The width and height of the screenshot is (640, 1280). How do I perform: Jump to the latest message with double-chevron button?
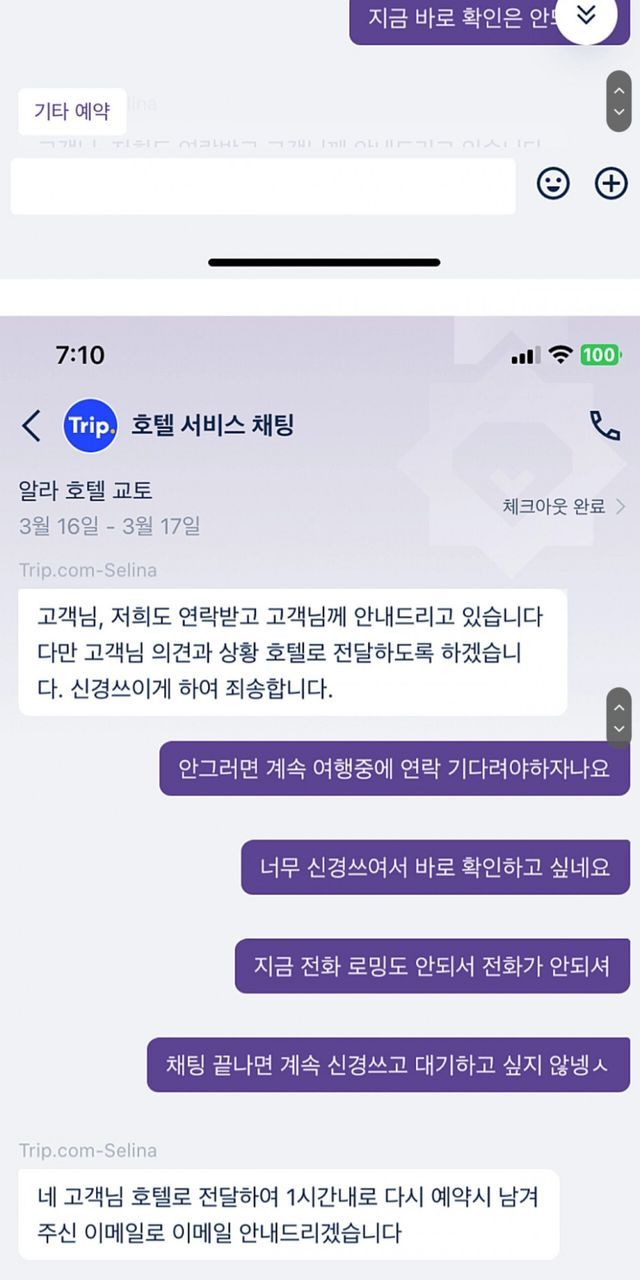point(587,14)
